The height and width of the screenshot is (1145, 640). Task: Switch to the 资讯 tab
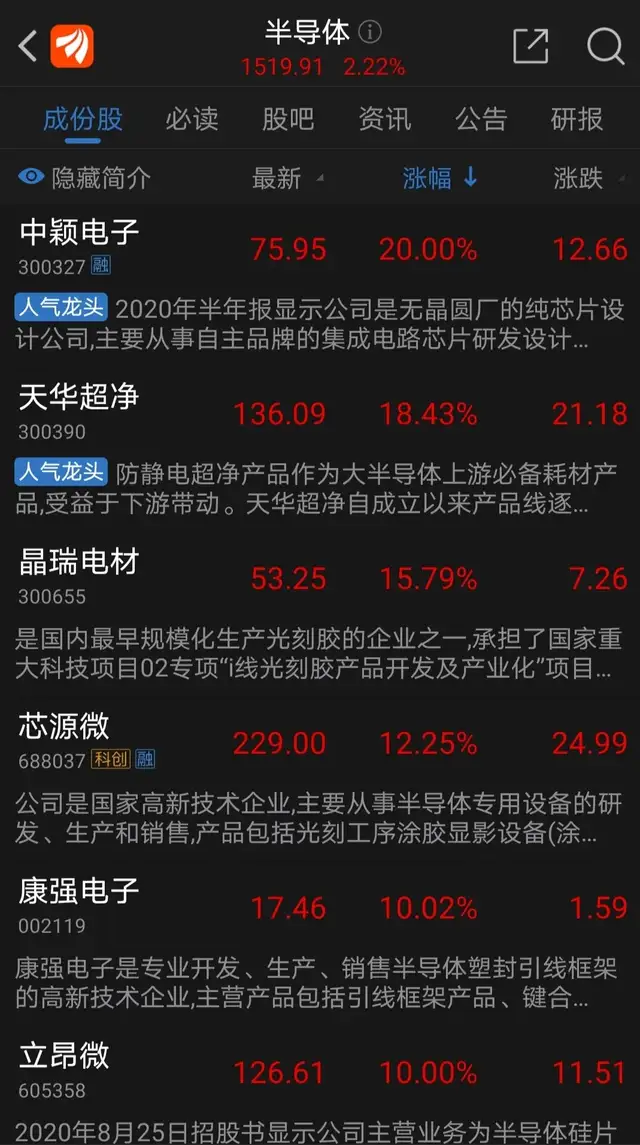(384, 119)
